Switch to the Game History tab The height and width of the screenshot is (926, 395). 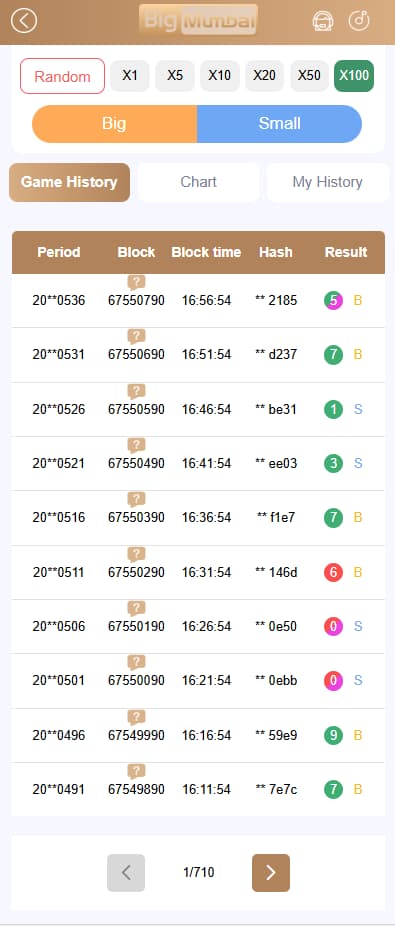coord(69,182)
